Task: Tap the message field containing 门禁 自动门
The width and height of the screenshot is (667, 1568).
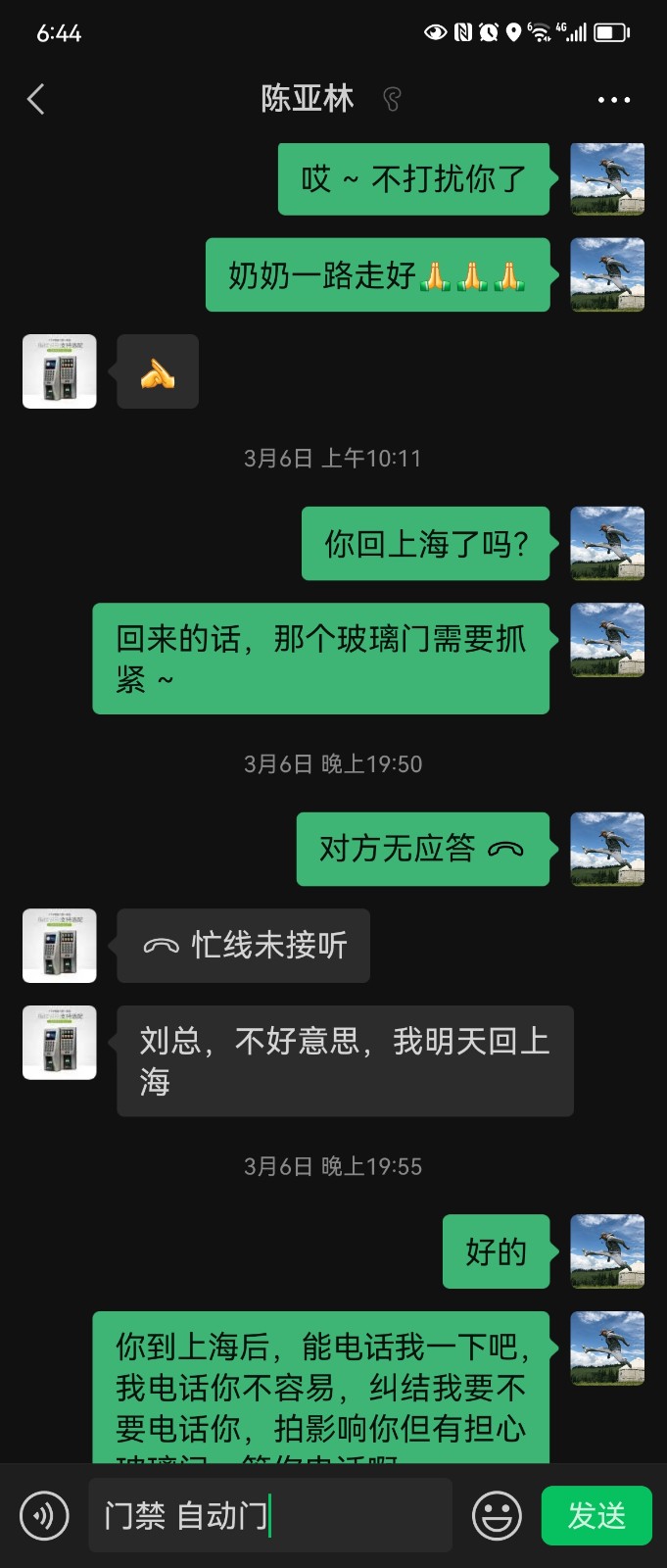Action: point(269,1515)
